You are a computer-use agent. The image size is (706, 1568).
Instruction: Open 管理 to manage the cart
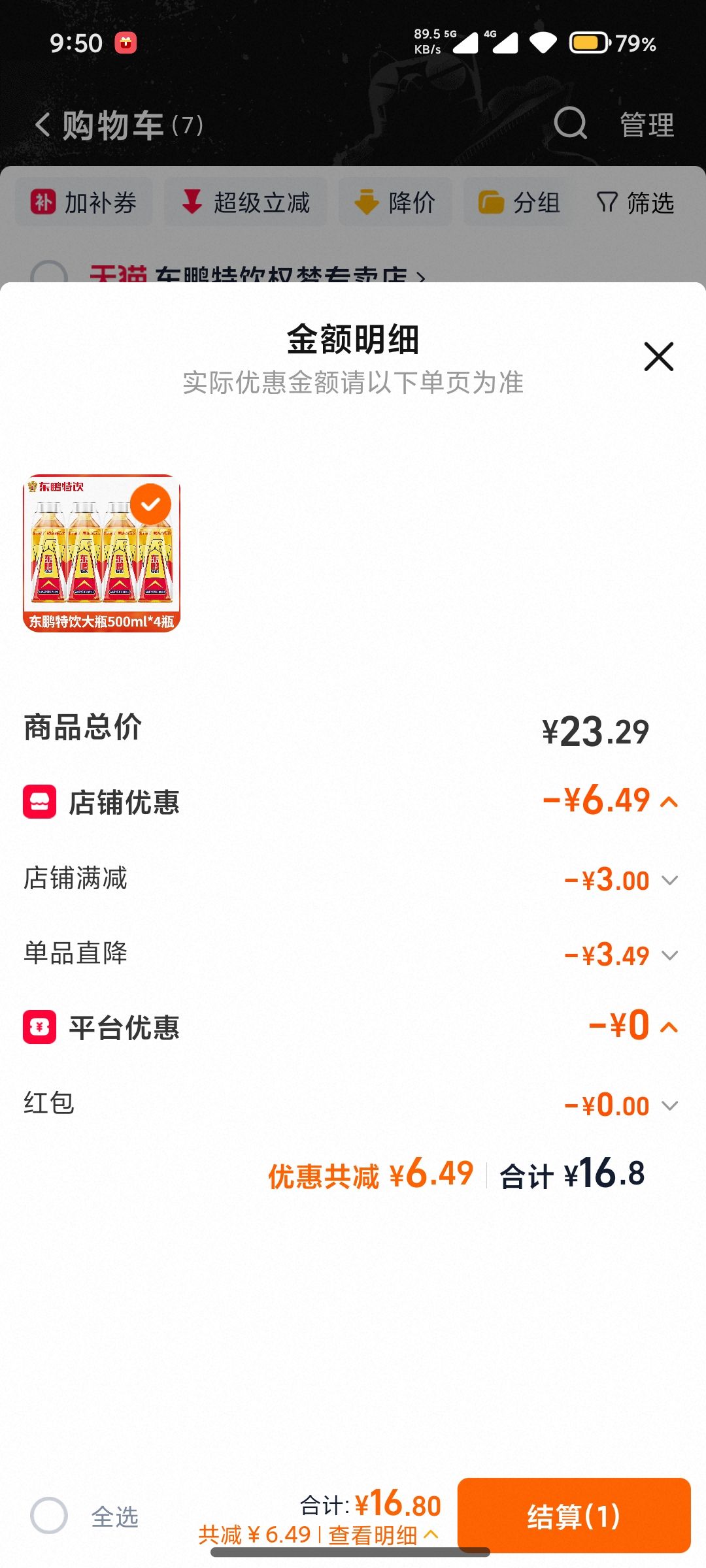pyautogui.click(x=647, y=125)
